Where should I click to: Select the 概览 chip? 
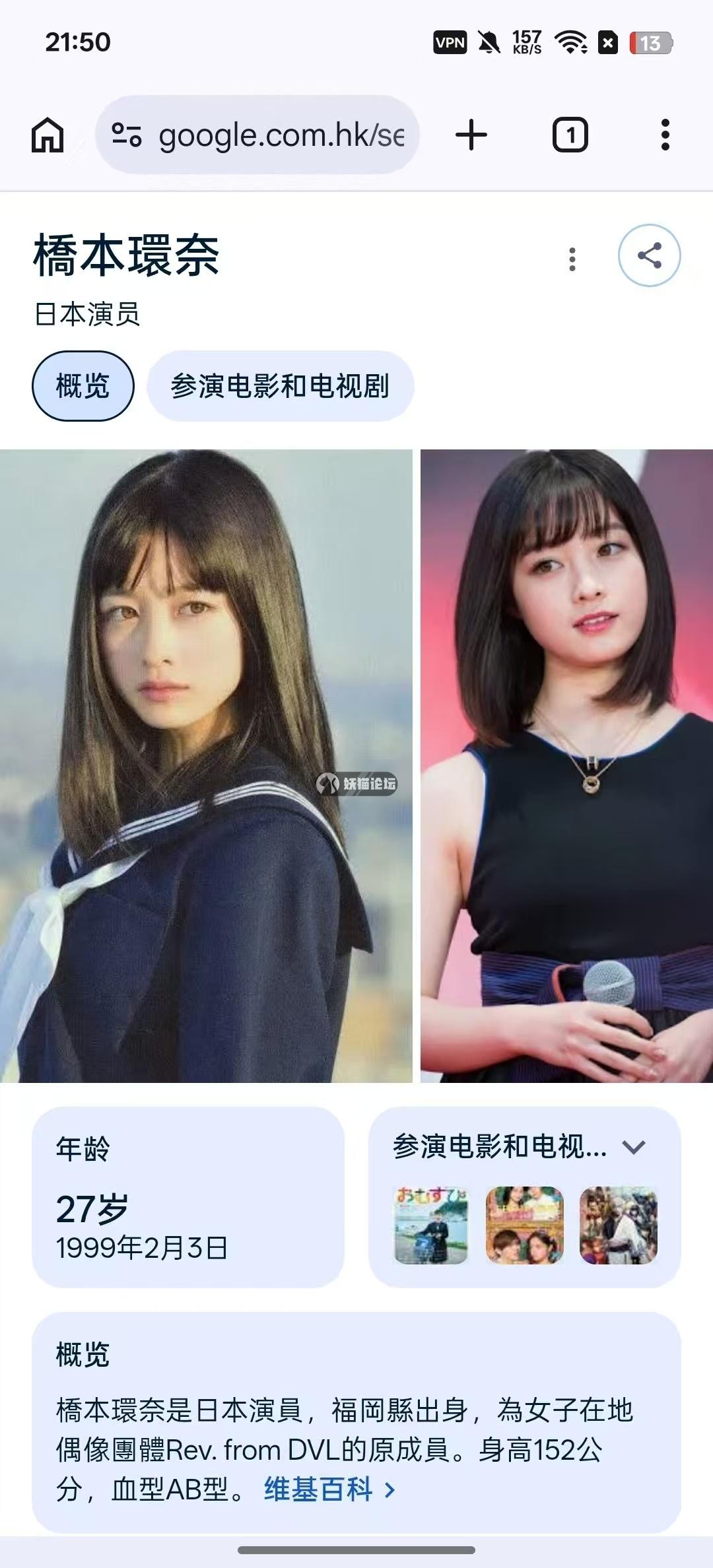(x=83, y=386)
